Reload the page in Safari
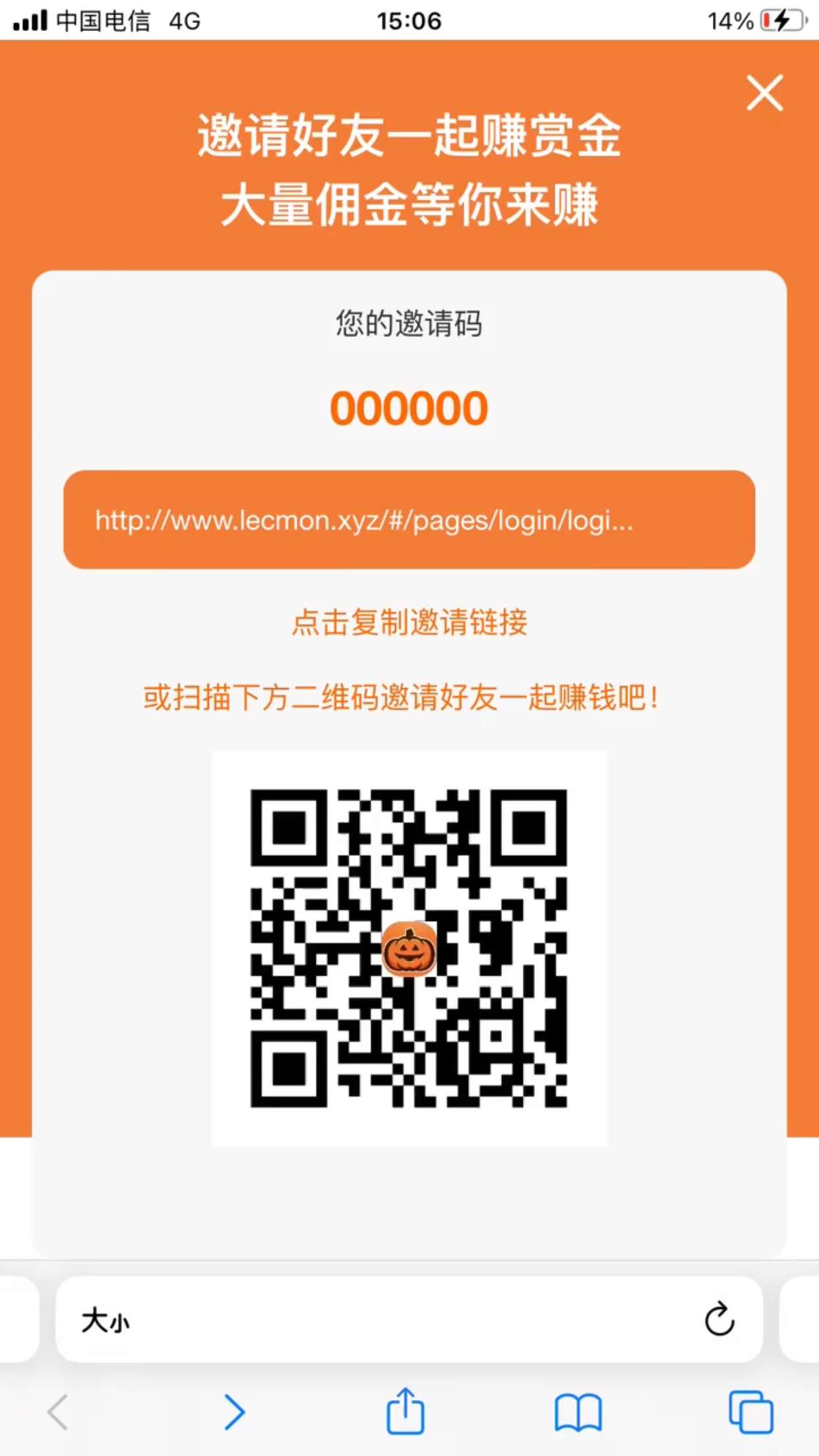 point(719,1319)
